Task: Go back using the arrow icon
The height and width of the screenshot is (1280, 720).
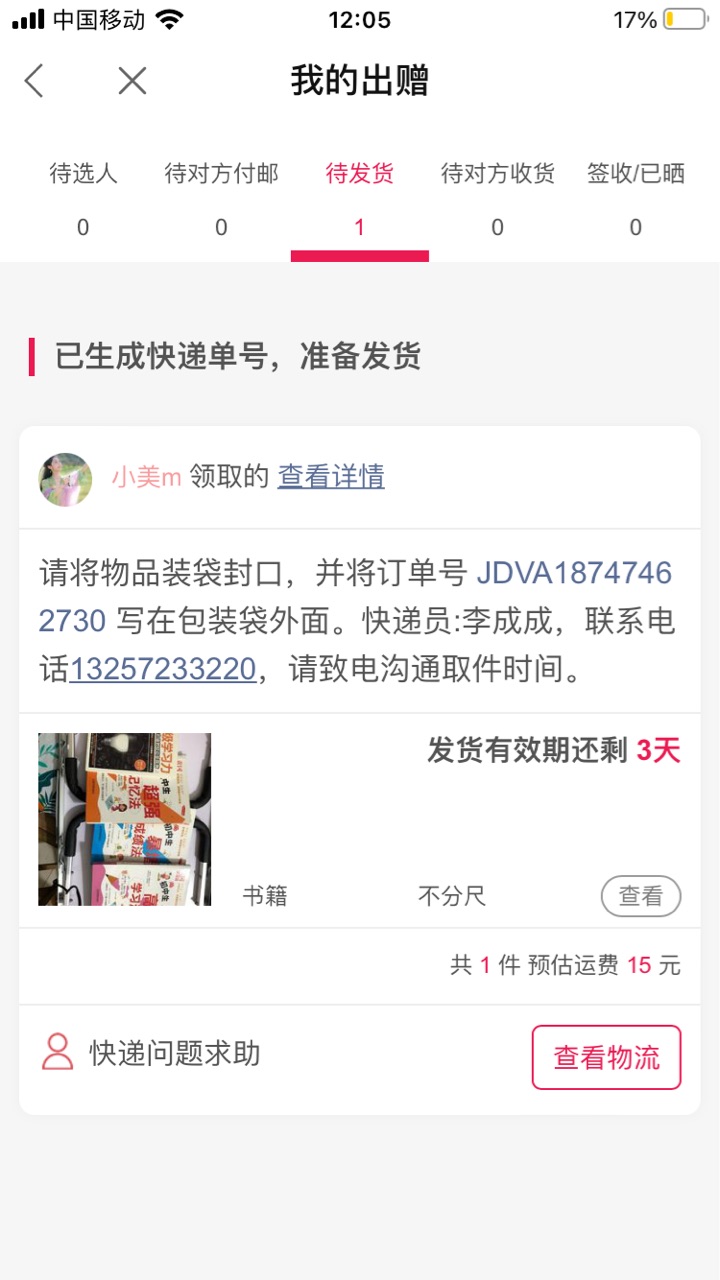Action: (x=34, y=81)
